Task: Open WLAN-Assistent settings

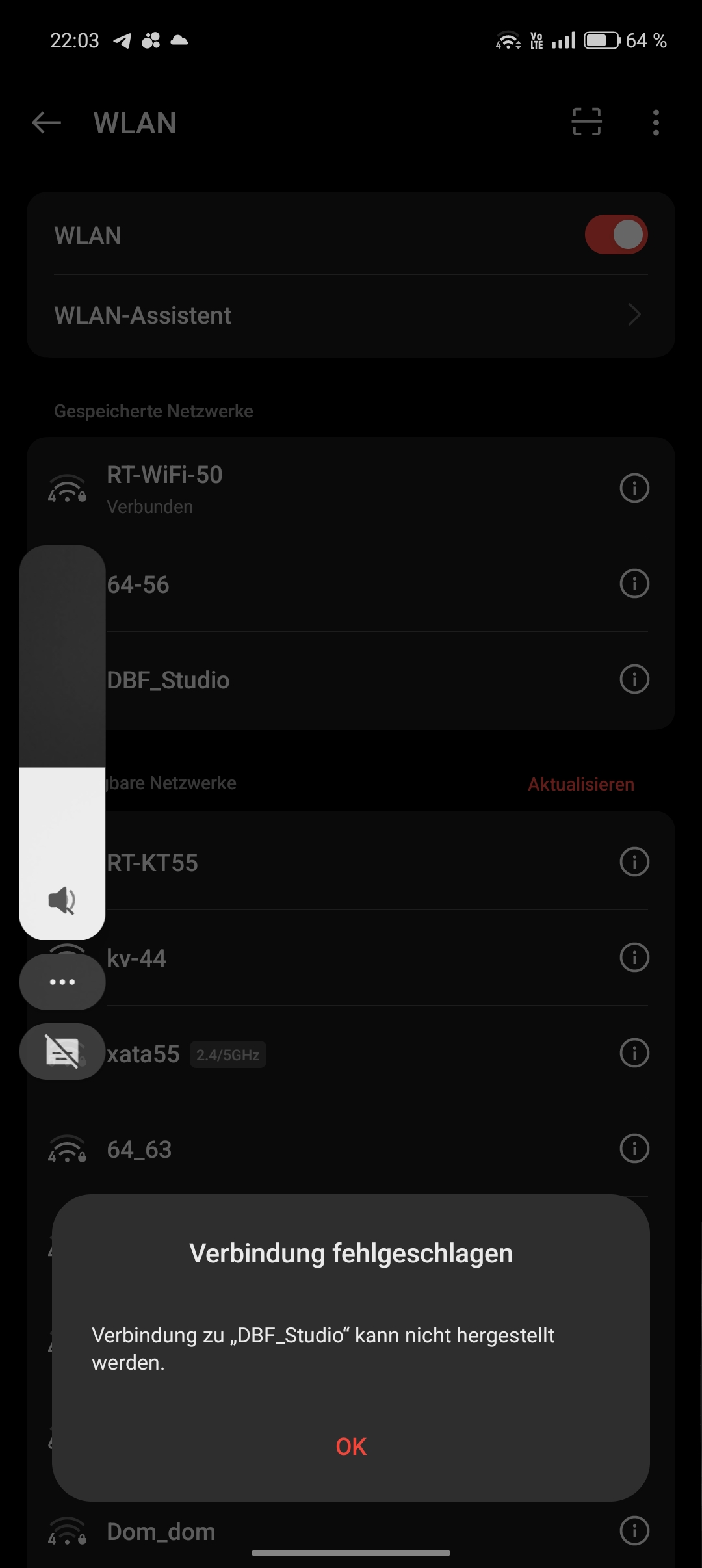Action: click(351, 315)
